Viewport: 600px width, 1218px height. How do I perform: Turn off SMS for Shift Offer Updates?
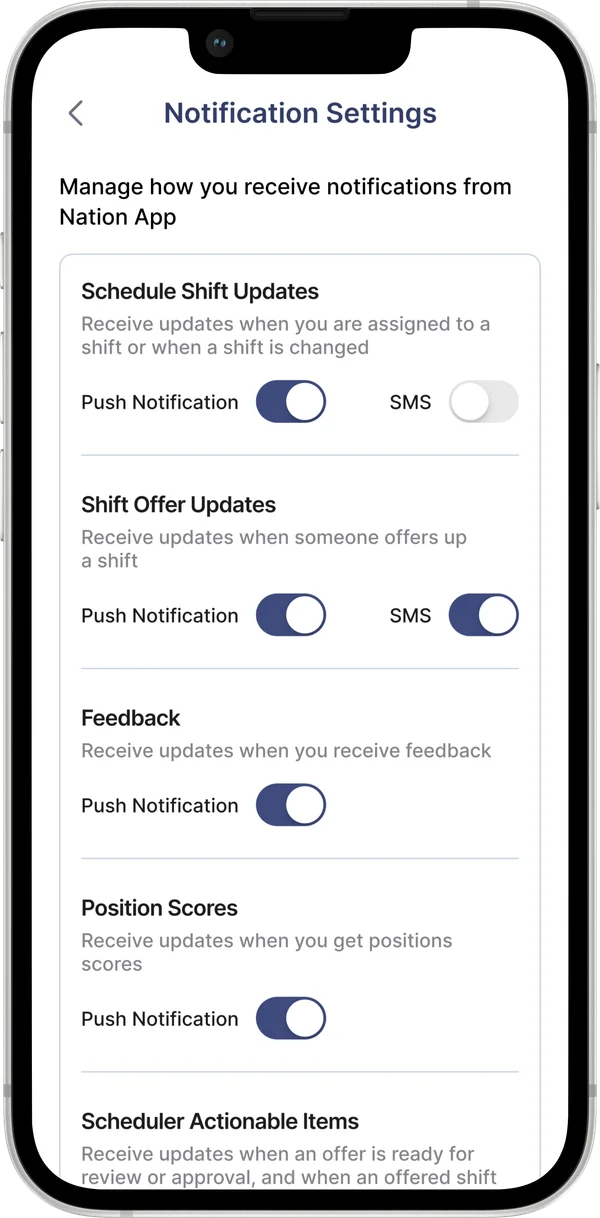483,615
